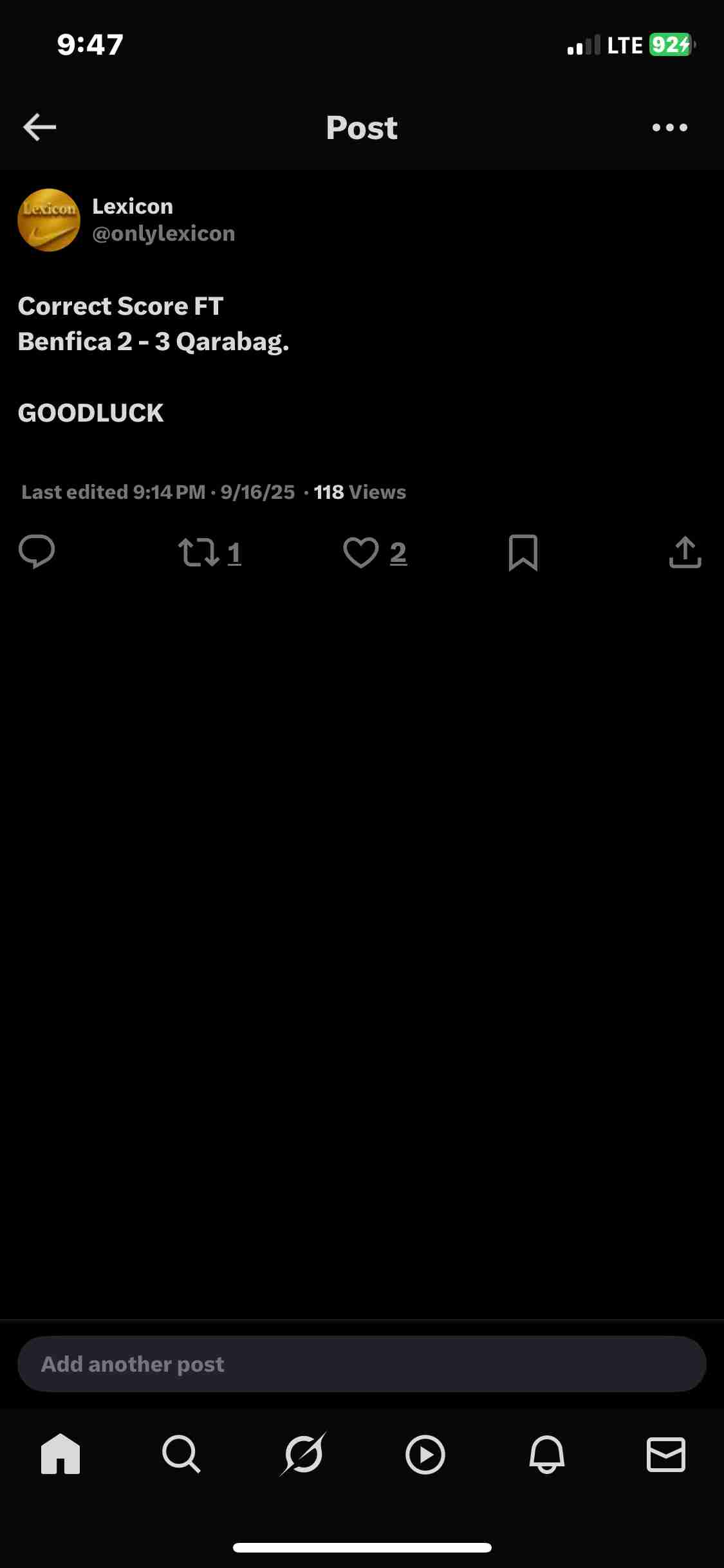Viewport: 724px width, 1568px height.
Task: Open the Search tab
Action: point(181,1454)
